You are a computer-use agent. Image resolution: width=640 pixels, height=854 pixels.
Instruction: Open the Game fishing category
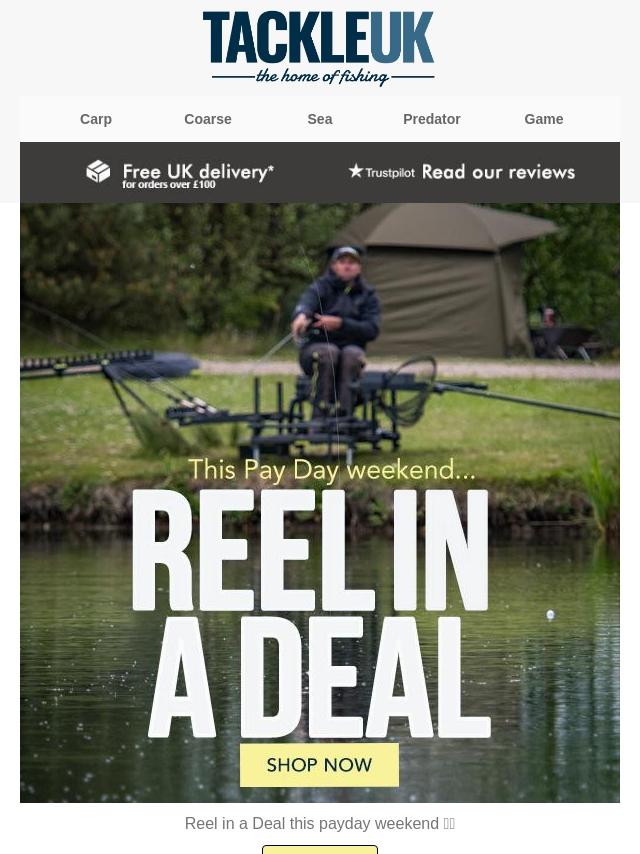click(x=543, y=119)
